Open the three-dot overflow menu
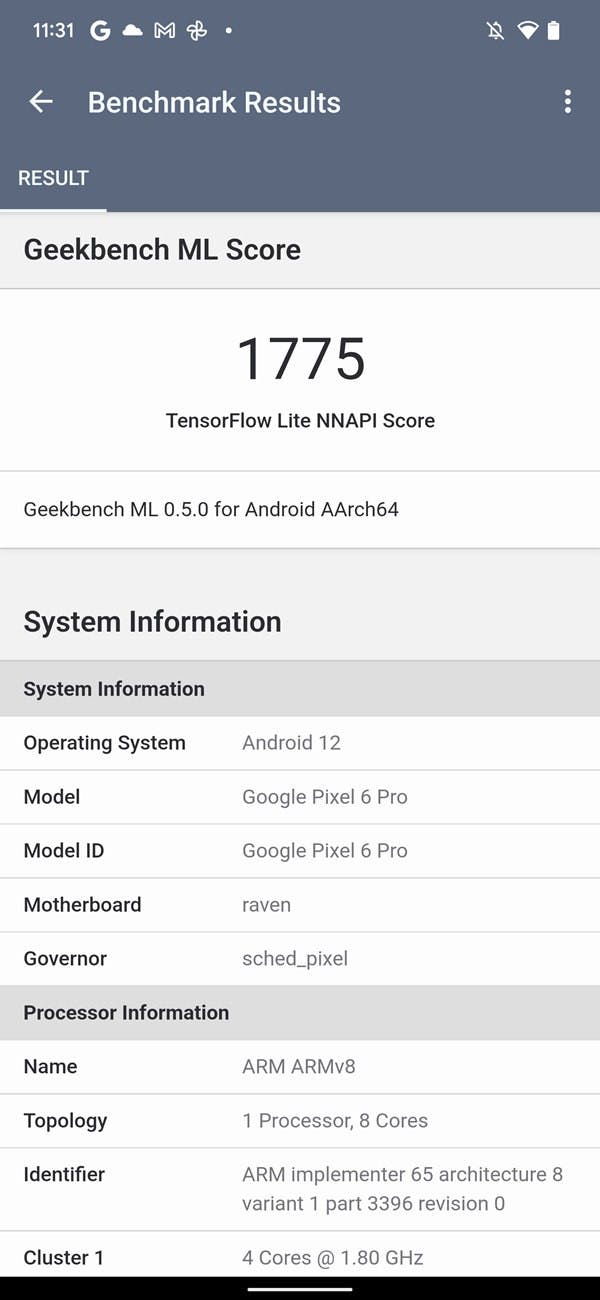The image size is (600, 1300). pyautogui.click(x=567, y=102)
